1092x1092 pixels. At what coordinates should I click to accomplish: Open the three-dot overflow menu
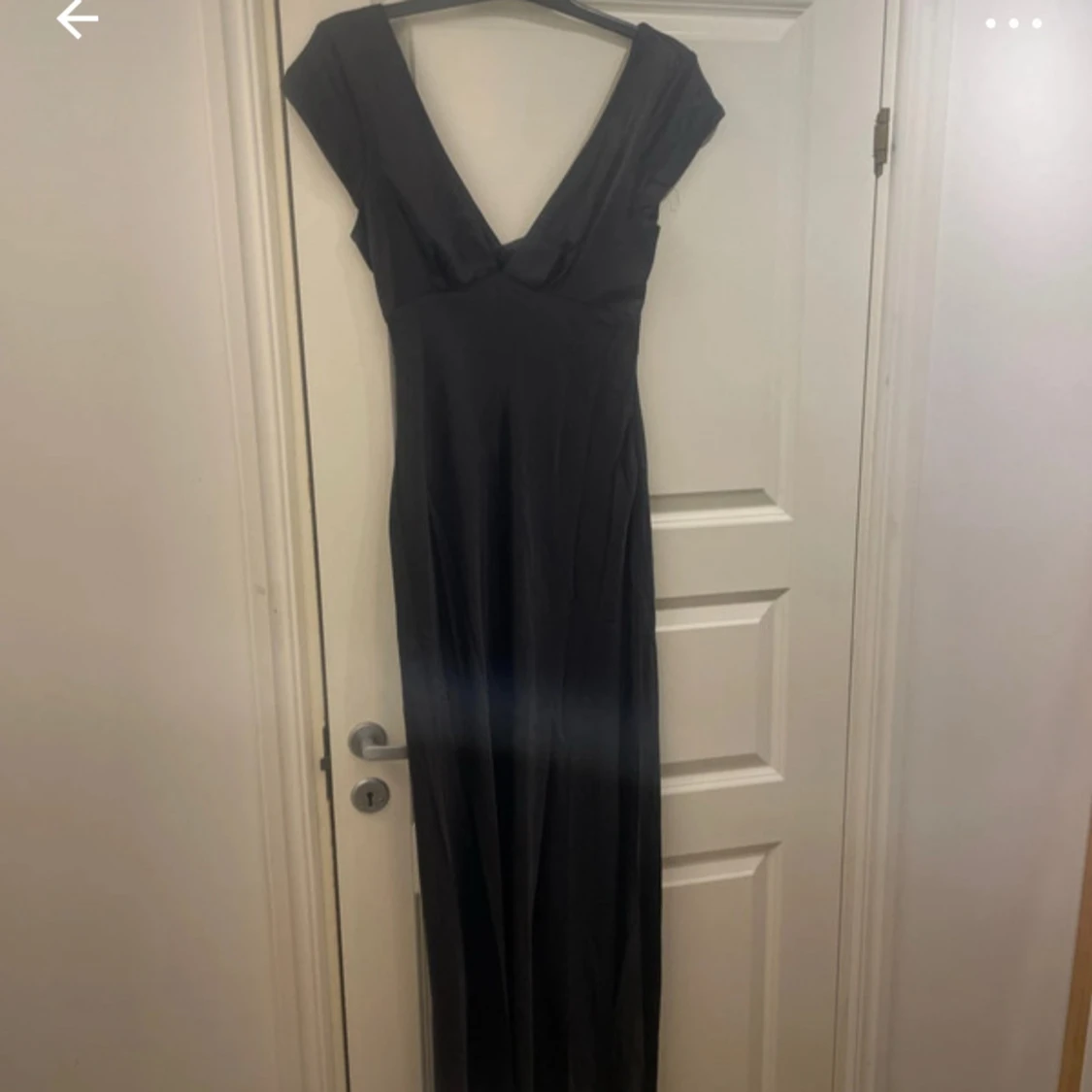(1013, 23)
